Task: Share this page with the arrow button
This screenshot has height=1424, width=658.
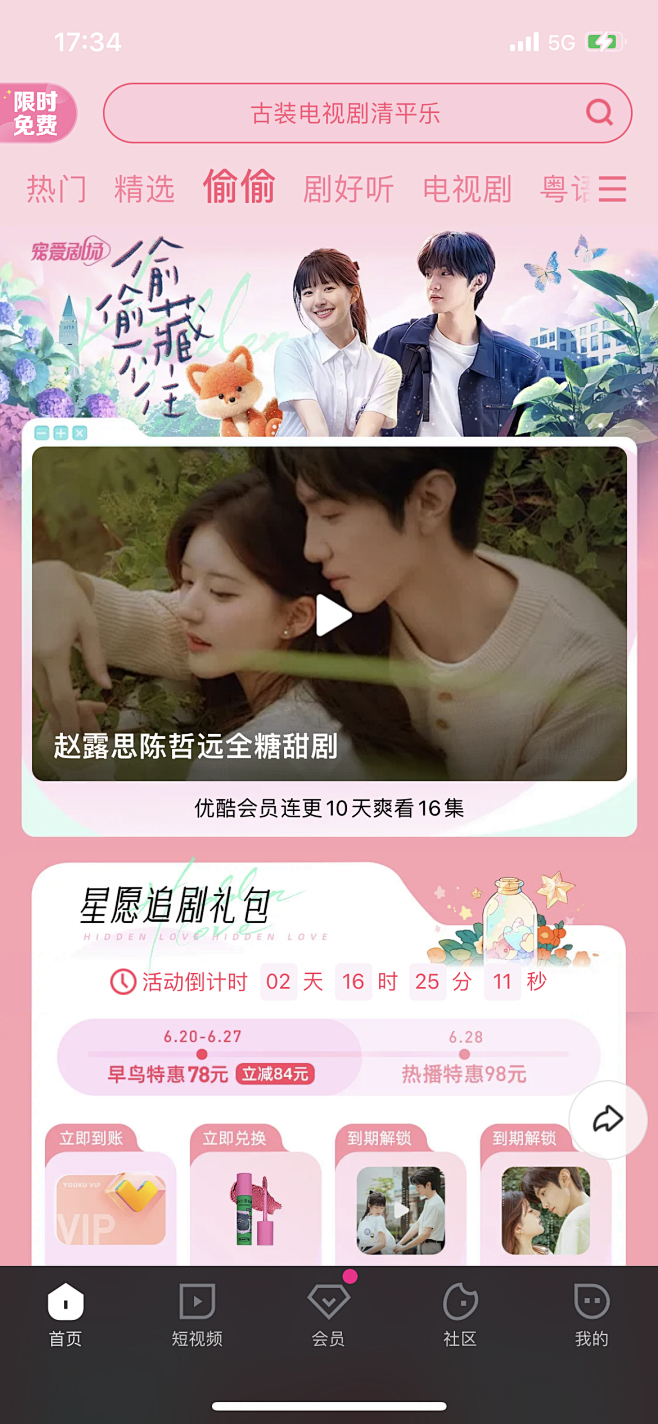Action: (607, 1120)
